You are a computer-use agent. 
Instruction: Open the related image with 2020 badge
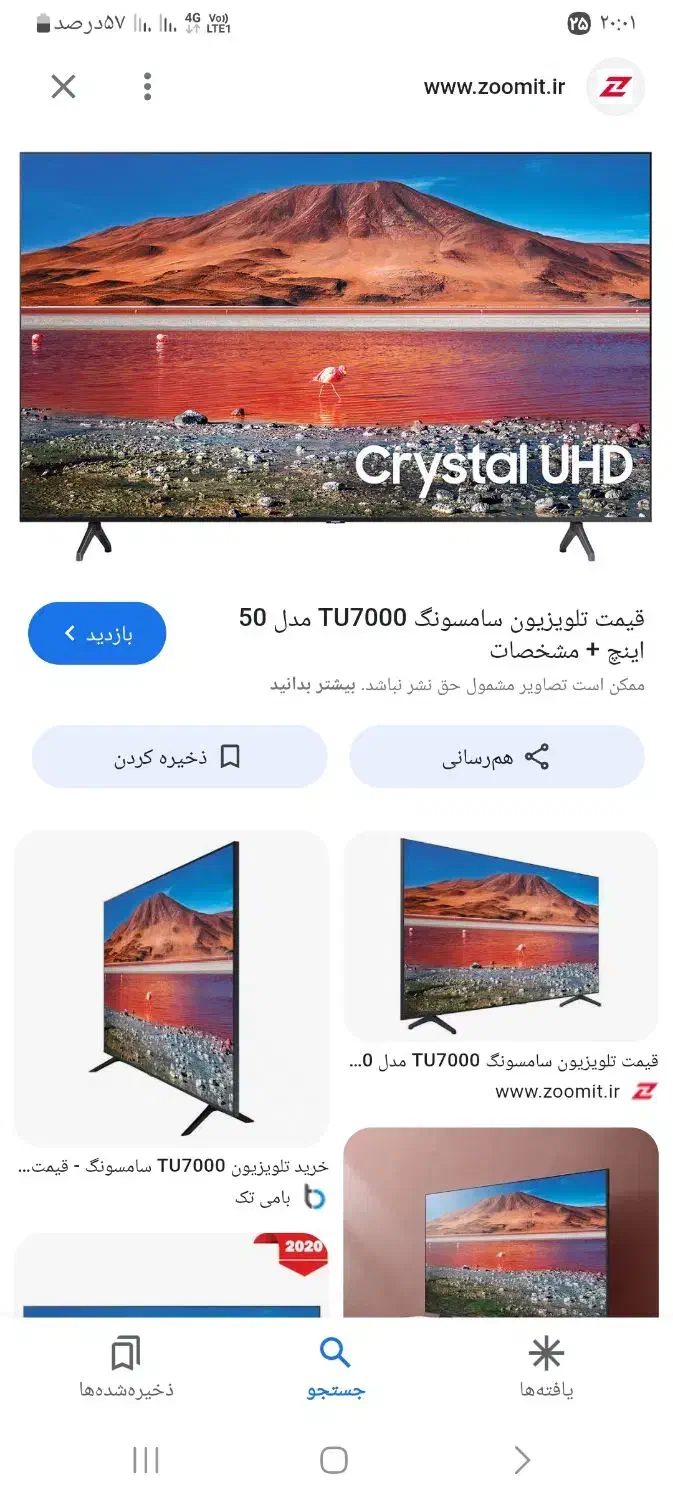coord(171,1275)
